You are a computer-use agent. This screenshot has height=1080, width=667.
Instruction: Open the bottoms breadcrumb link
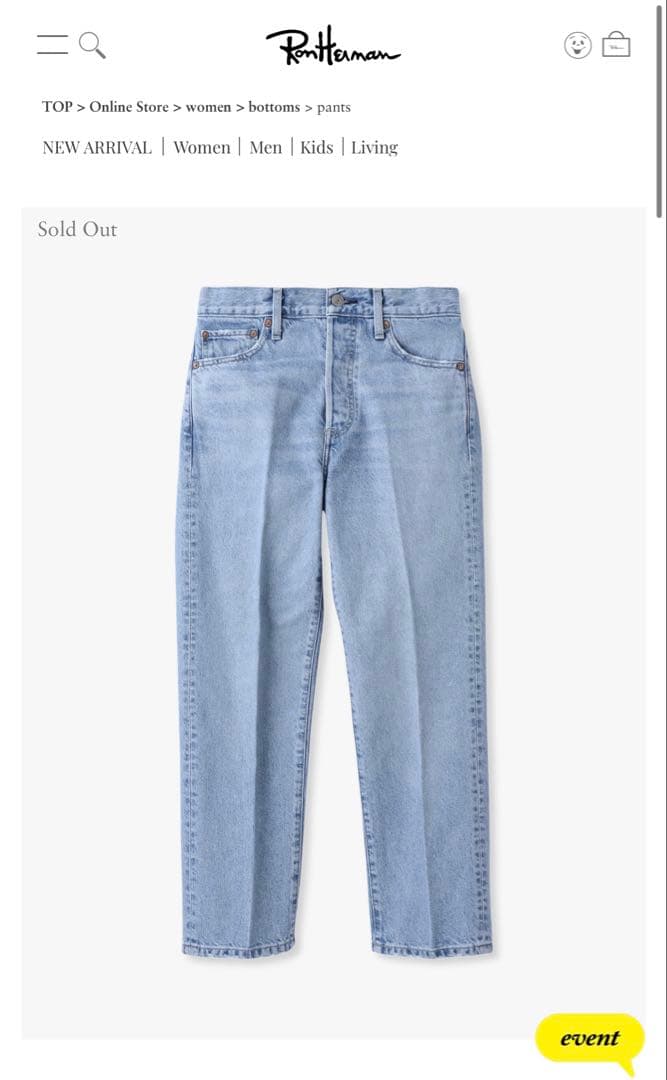tap(274, 107)
